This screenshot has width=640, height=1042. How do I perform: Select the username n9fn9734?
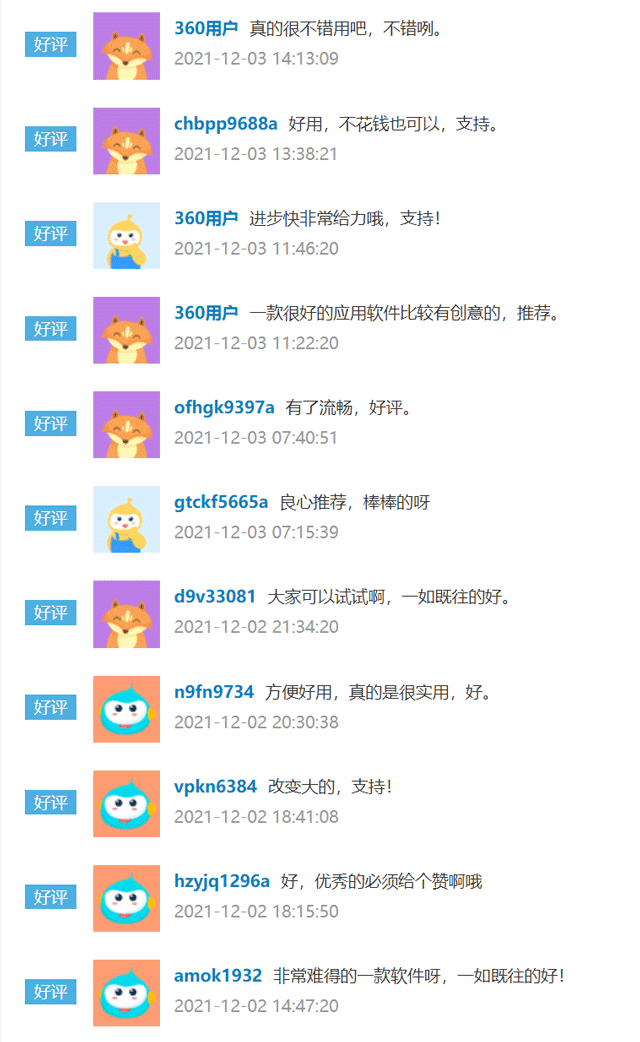pos(214,692)
